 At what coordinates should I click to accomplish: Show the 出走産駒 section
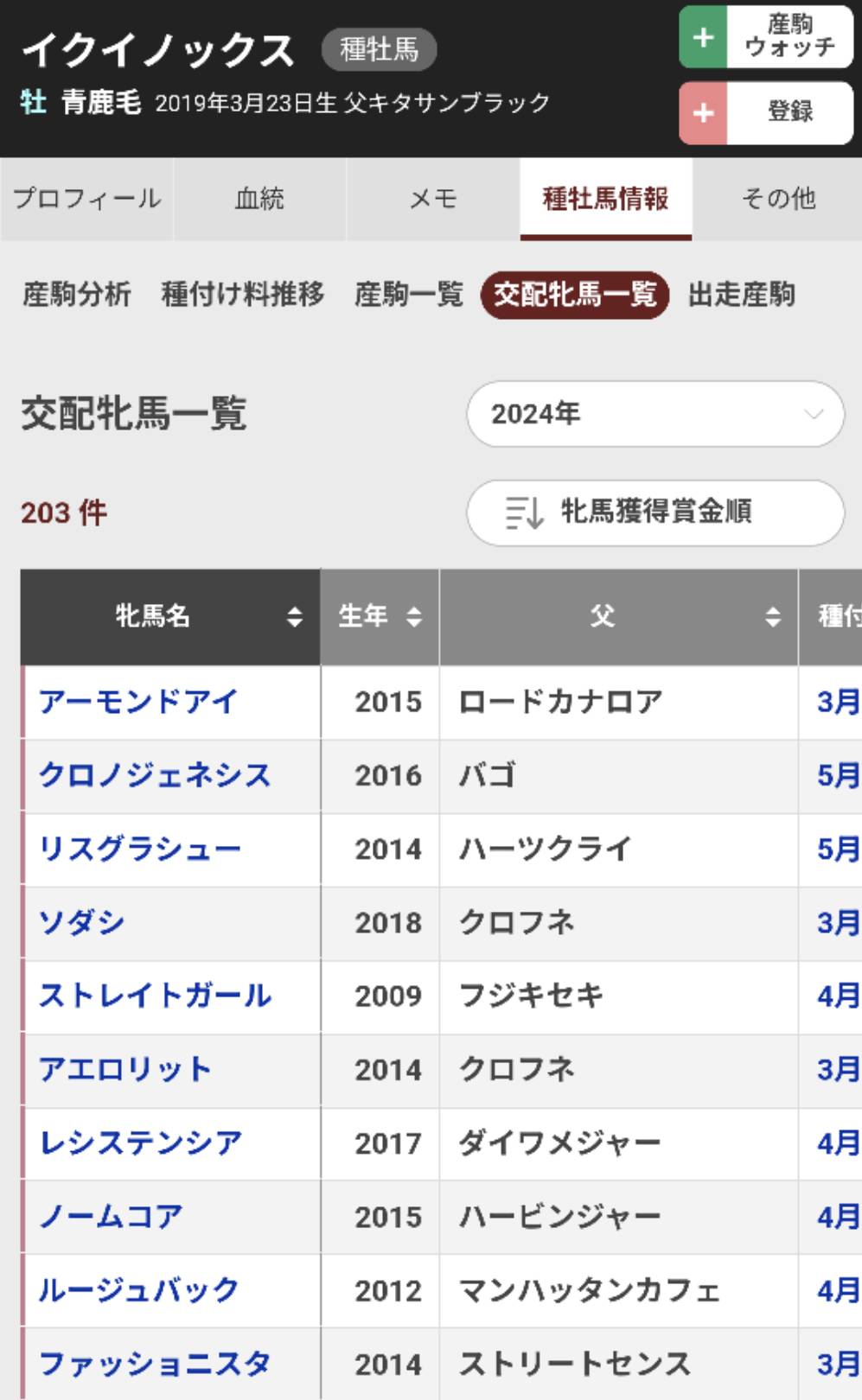pyautogui.click(x=741, y=295)
